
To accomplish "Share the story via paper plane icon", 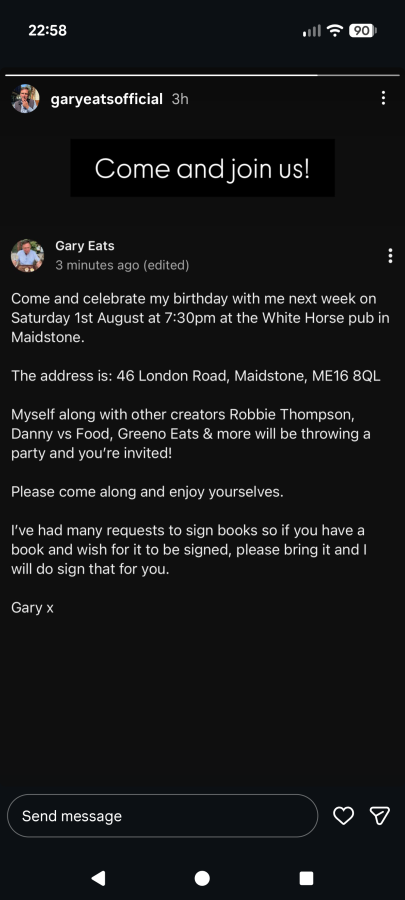I will click(380, 816).
